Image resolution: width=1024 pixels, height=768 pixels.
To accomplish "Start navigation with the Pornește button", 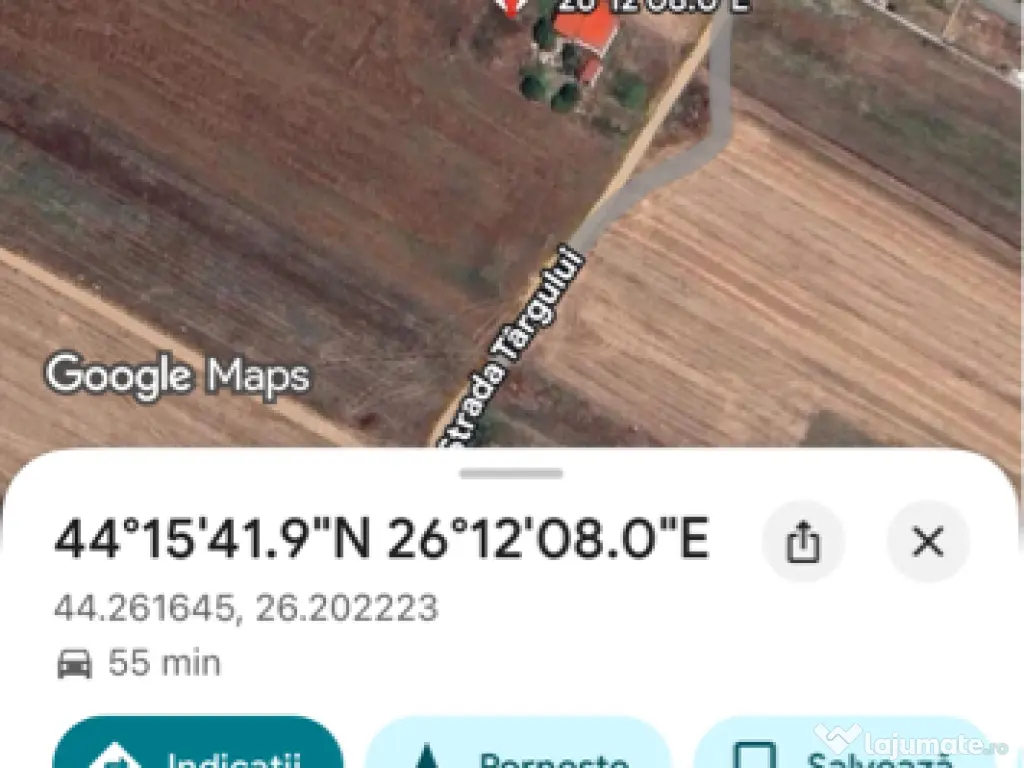I will click(x=516, y=750).
